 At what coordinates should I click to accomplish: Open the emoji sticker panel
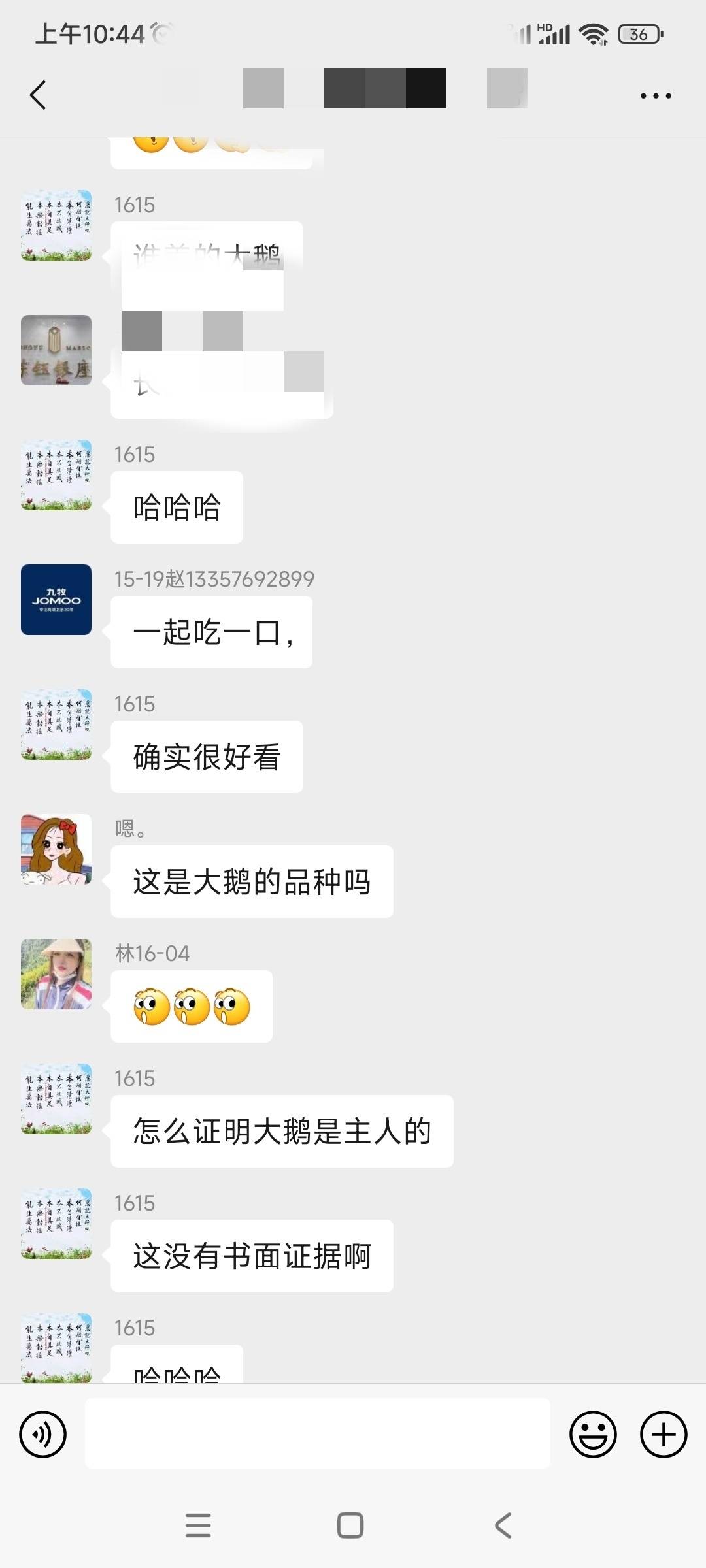point(593,1435)
